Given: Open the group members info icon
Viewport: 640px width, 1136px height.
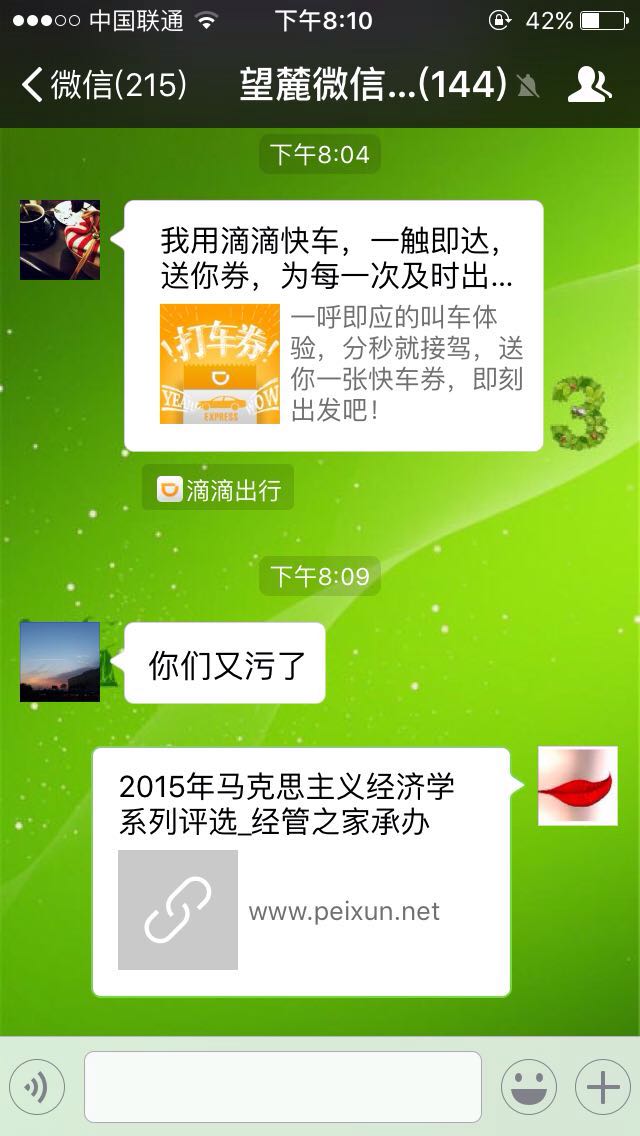Looking at the screenshot, I should pos(588,85).
